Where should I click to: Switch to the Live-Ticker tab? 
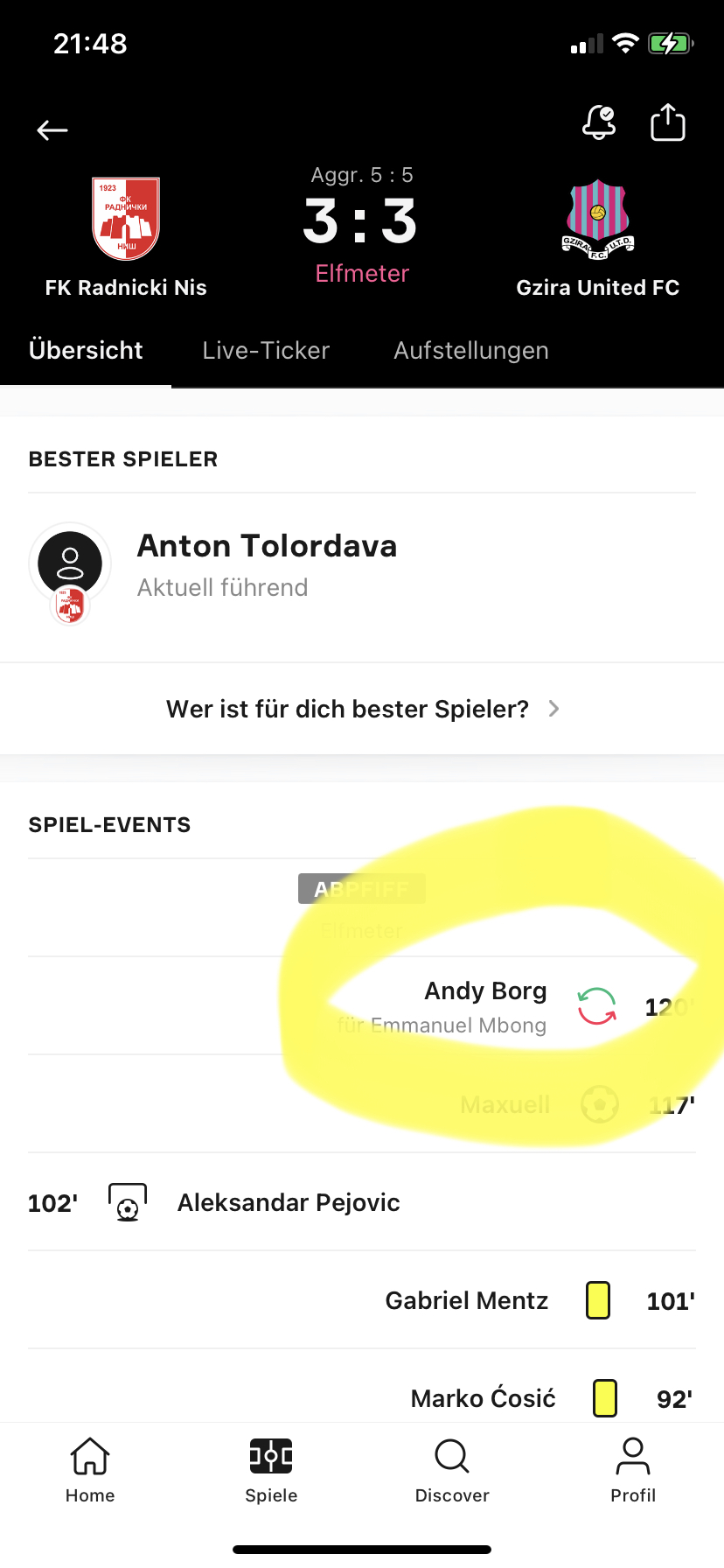tap(266, 351)
